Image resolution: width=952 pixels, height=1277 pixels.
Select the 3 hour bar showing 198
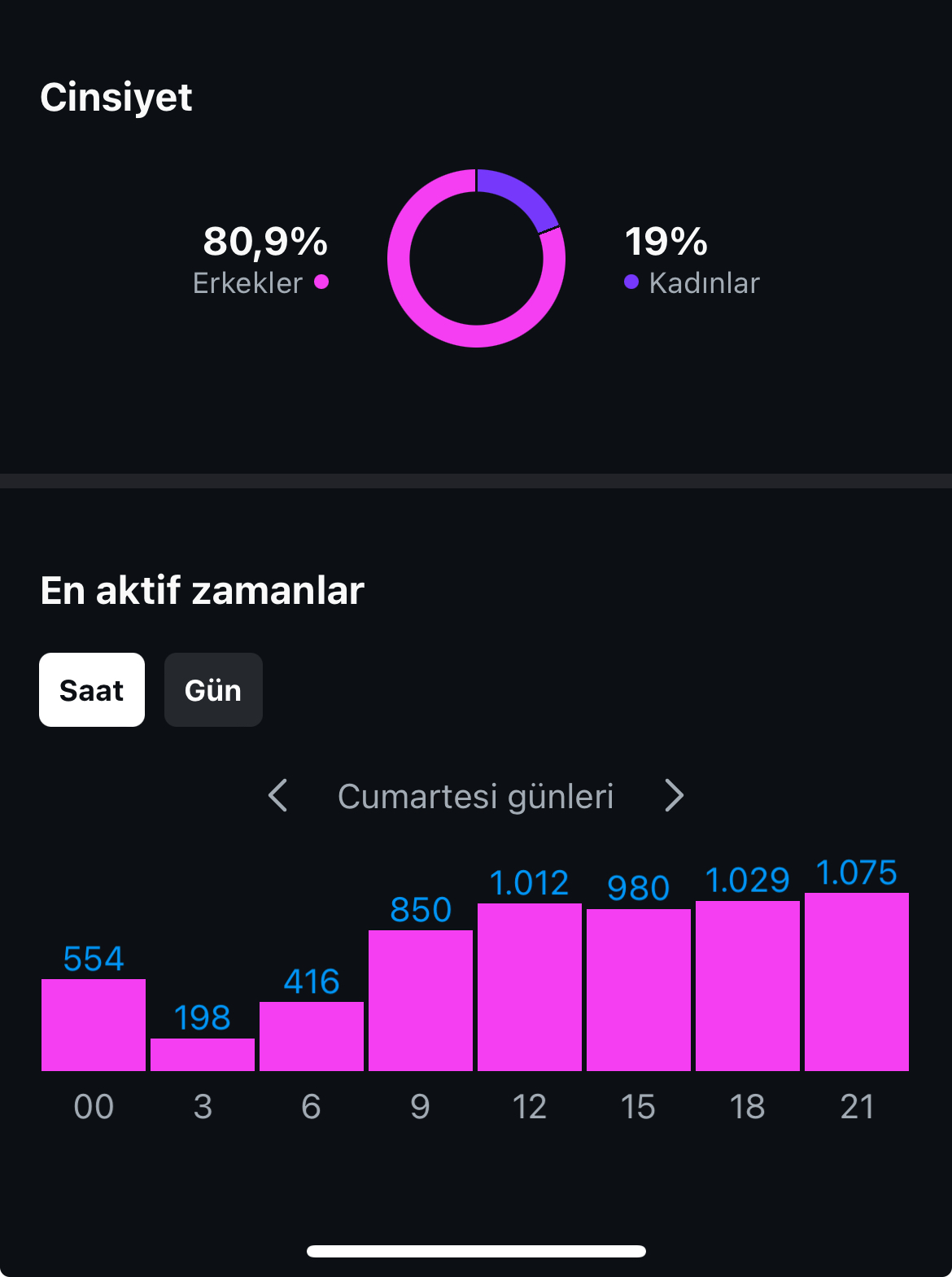click(x=203, y=1055)
